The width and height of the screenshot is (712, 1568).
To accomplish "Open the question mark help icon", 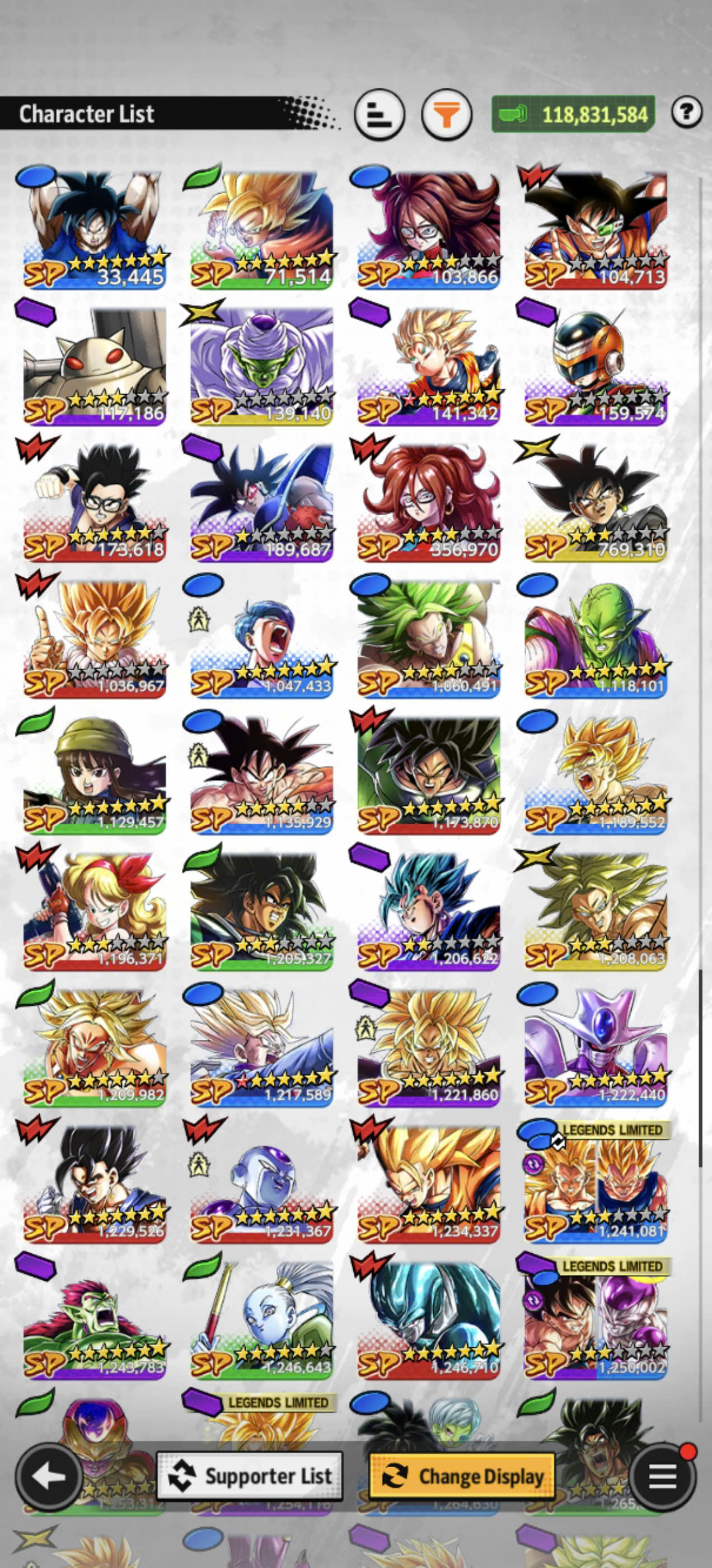I will click(687, 112).
